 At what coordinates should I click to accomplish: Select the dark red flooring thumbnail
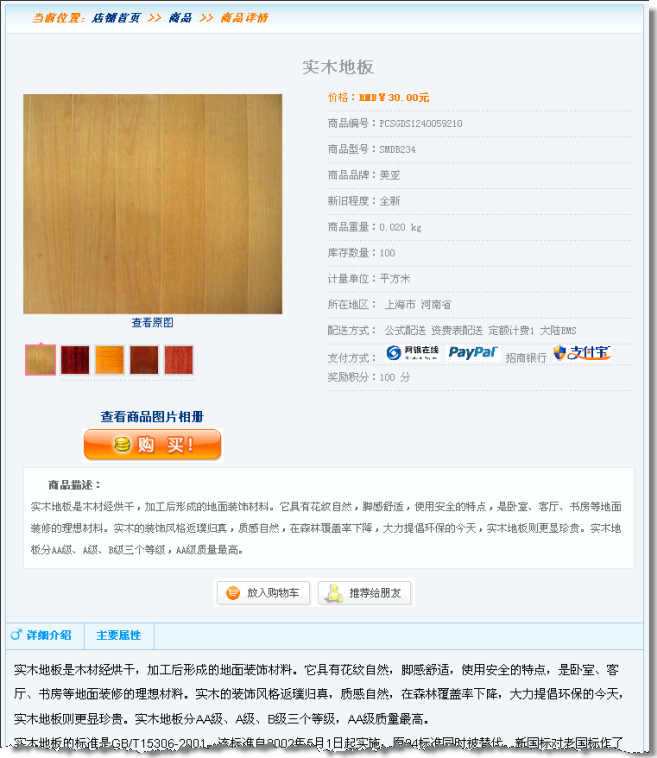click(x=75, y=360)
